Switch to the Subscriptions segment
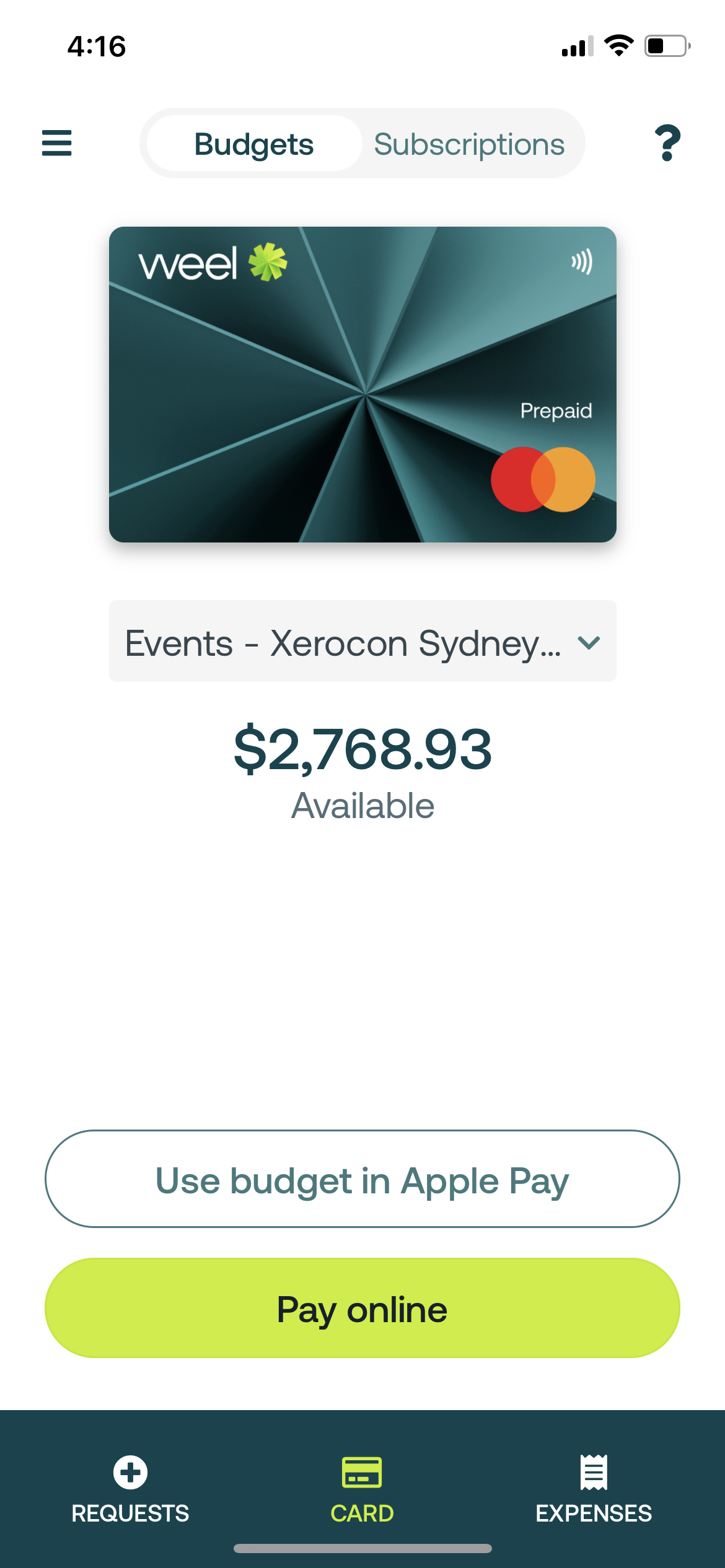725x1568 pixels. (x=469, y=144)
